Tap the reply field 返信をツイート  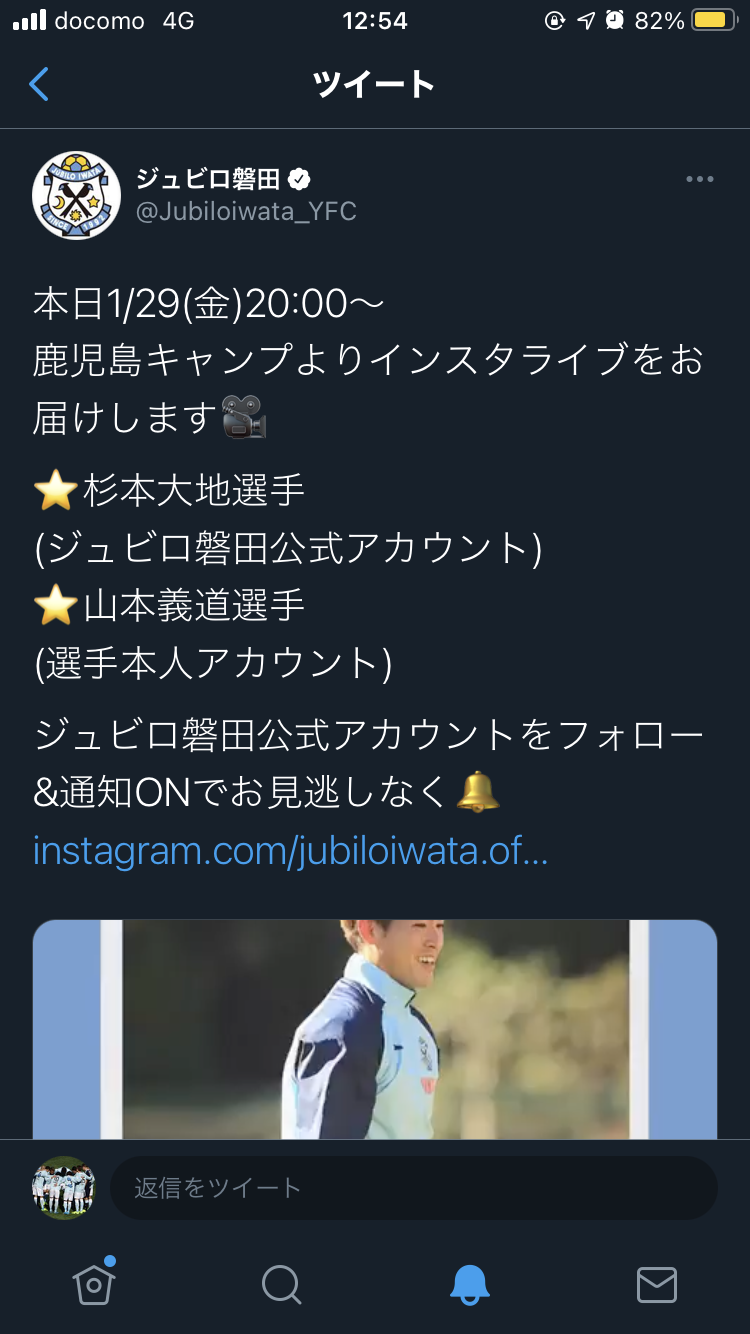click(414, 1188)
